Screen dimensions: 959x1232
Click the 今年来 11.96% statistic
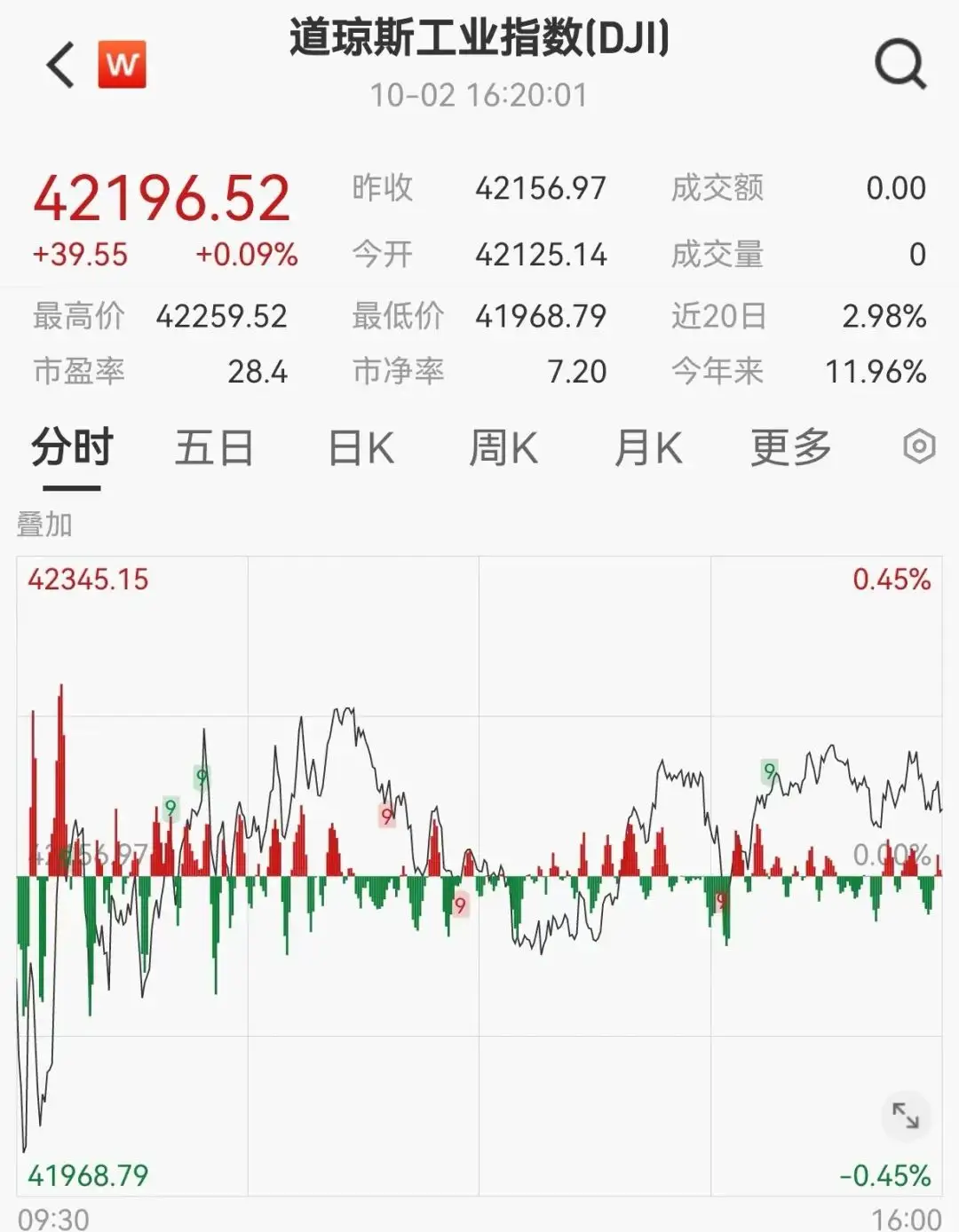pyautogui.click(x=877, y=373)
